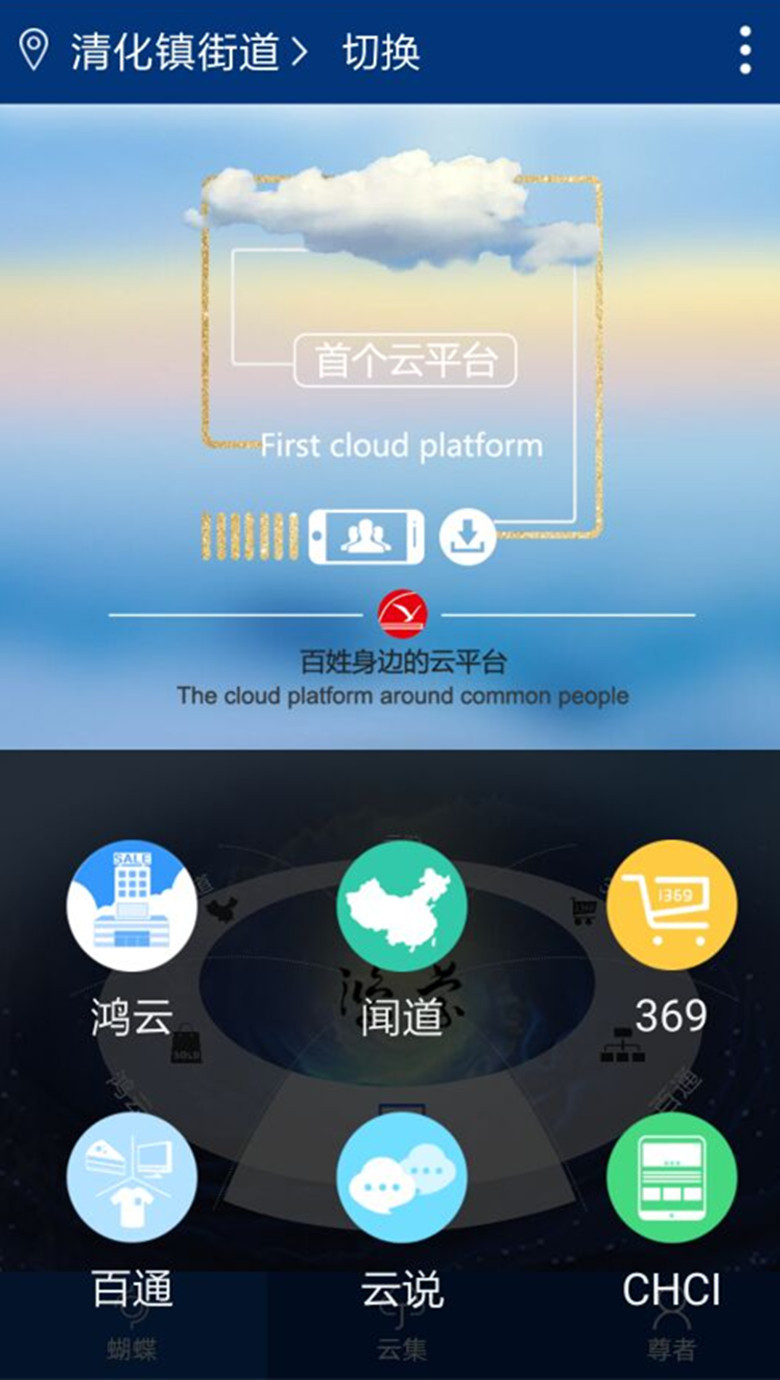The width and height of the screenshot is (780, 1380).
Task: Open the three-dot overflow menu
Action: pyautogui.click(x=745, y=50)
